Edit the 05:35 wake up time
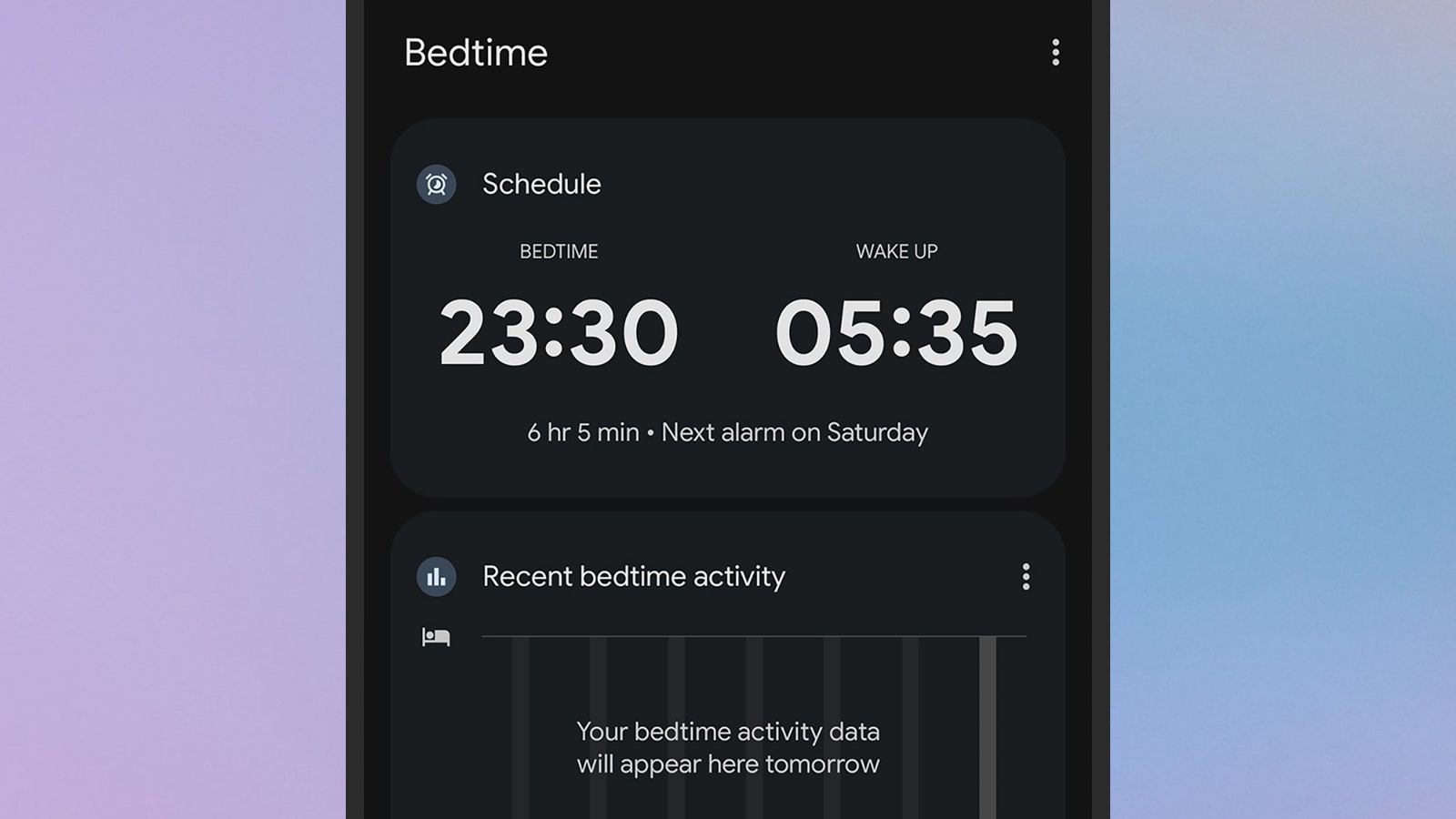The height and width of the screenshot is (819, 1456). click(x=896, y=333)
